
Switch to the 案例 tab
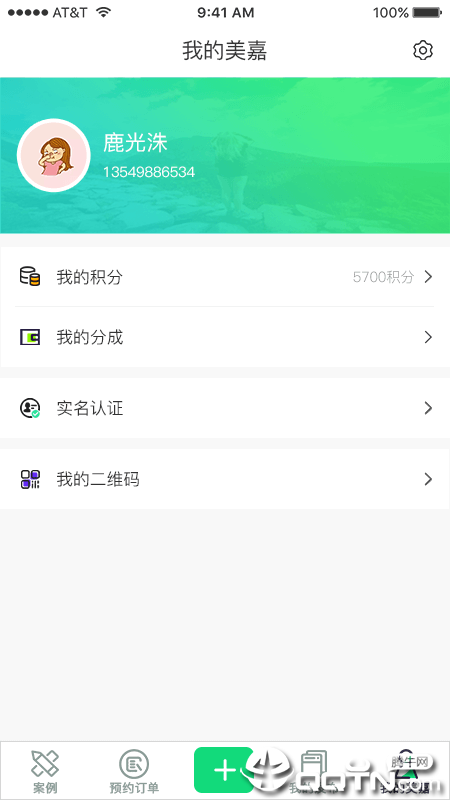click(x=45, y=771)
